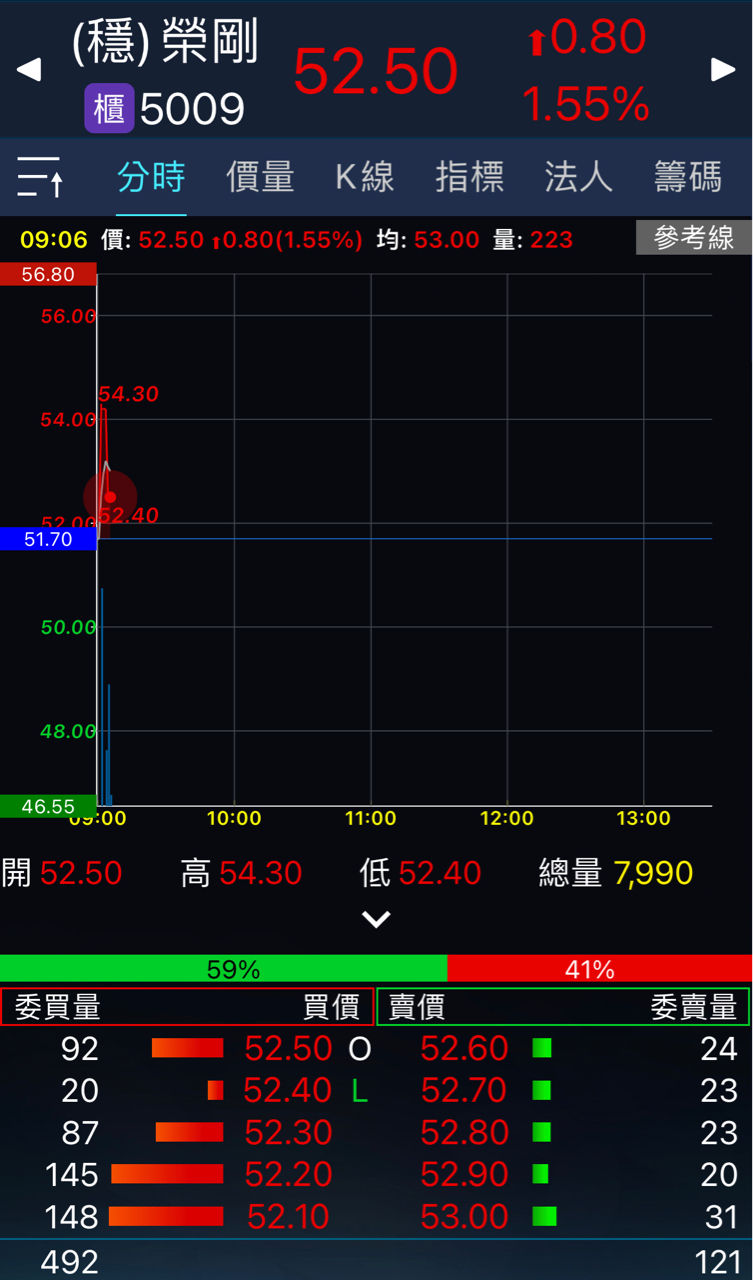
Task: Tap the 參考線 button
Action: pyautogui.click(x=694, y=238)
